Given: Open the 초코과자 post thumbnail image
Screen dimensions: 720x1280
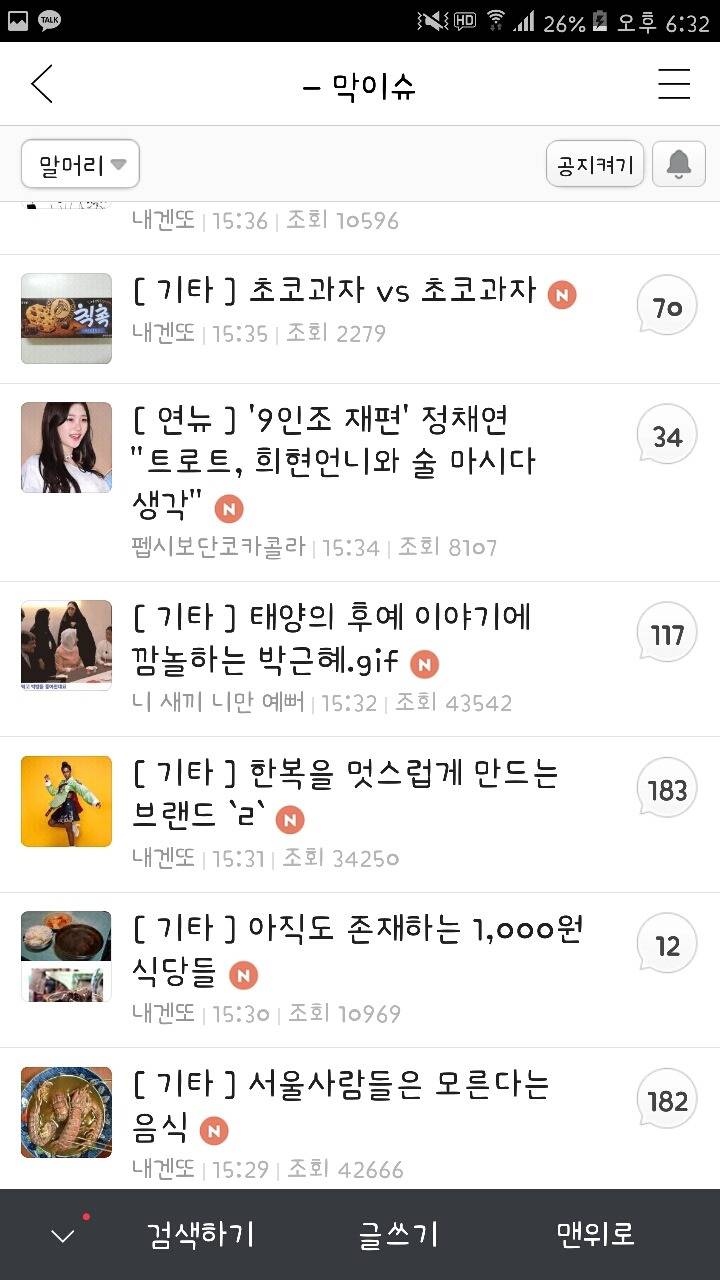Looking at the screenshot, I should click(x=65, y=318).
